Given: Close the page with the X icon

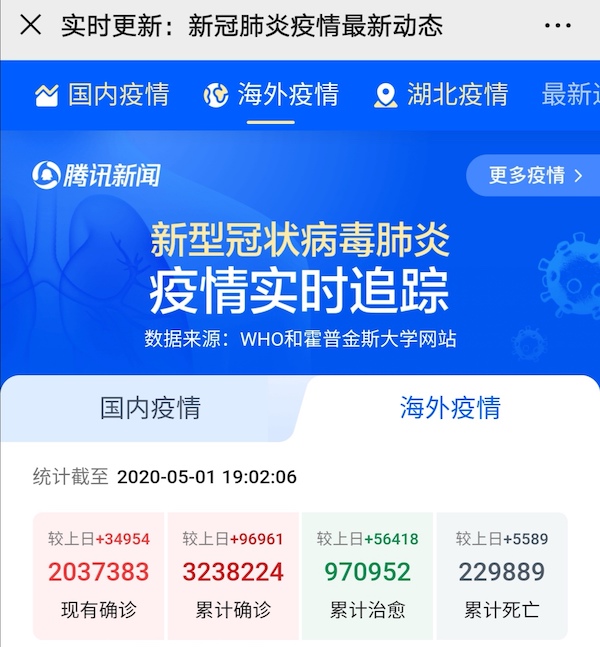Looking at the screenshot, I should tap(31, 26).
